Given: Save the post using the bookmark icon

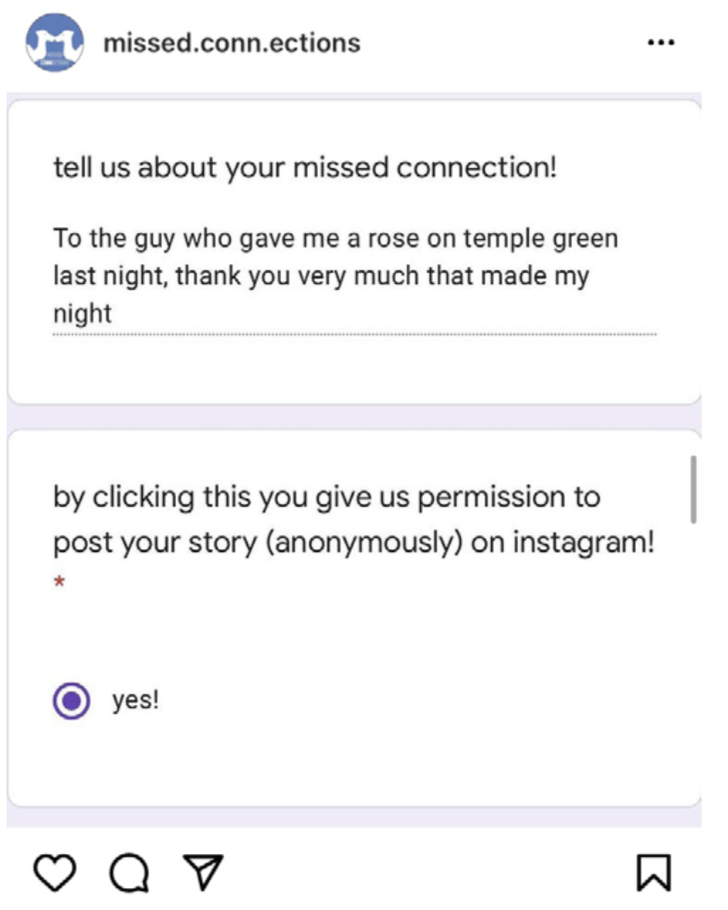Looking at the screenshot, I should [654, 871].
